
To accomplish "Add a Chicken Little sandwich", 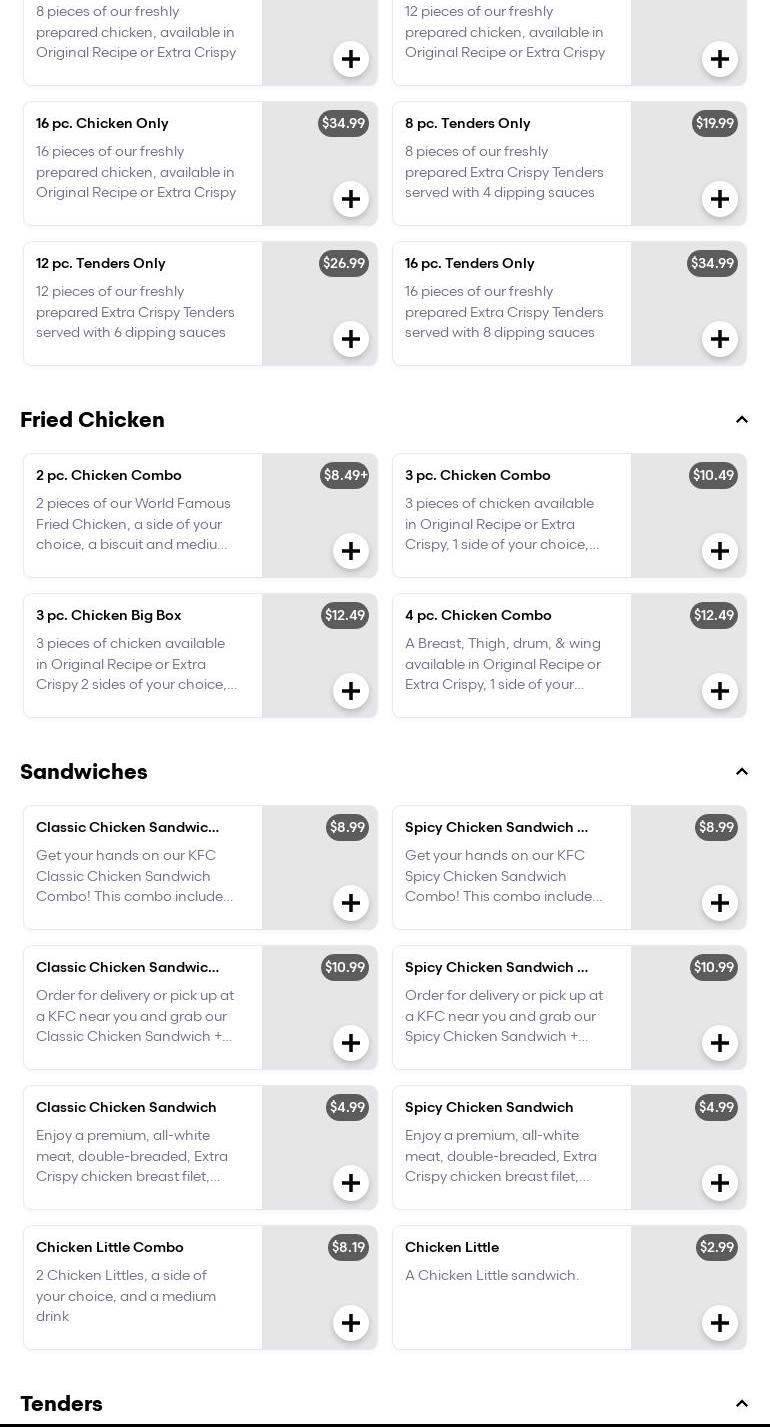I will click(x=720, y=1323).
